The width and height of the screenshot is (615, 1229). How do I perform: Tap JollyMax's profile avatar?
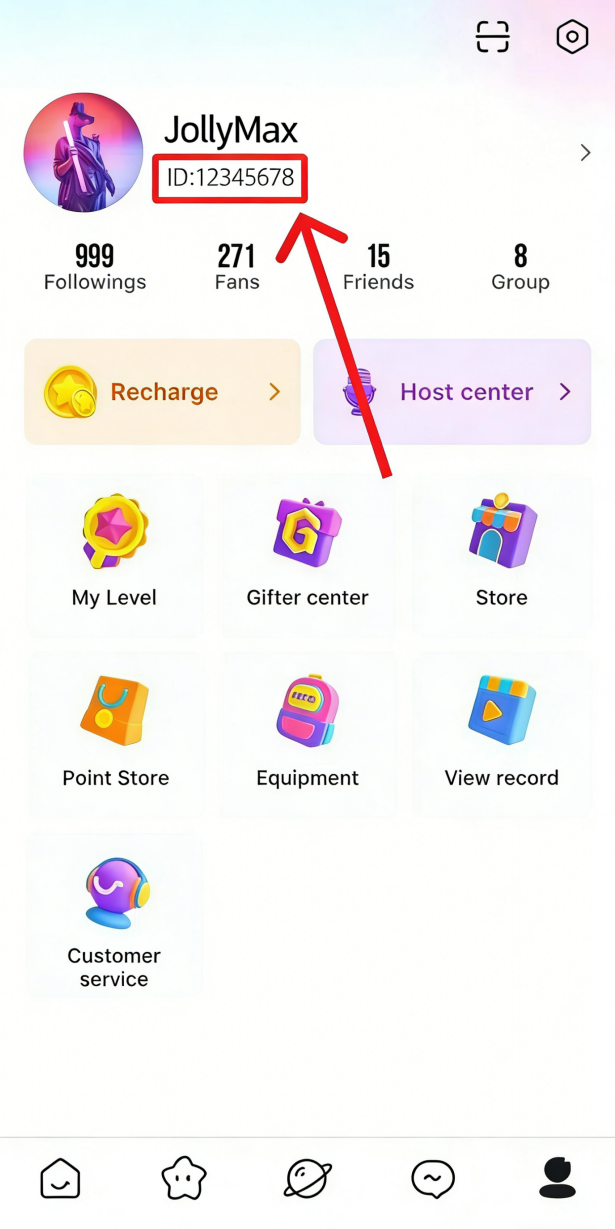tap(83, 153)
